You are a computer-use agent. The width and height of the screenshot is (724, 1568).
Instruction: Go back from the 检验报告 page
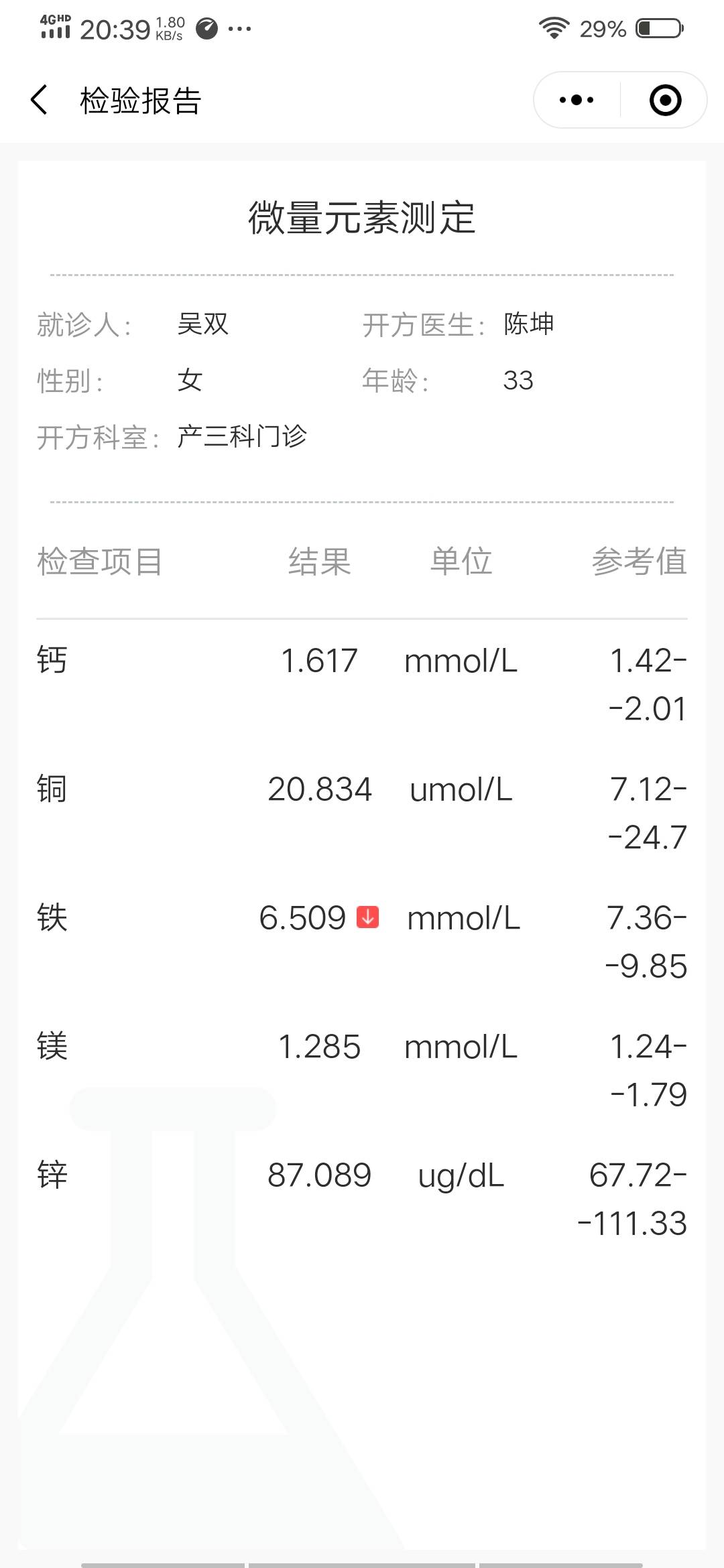pos(40,101)
